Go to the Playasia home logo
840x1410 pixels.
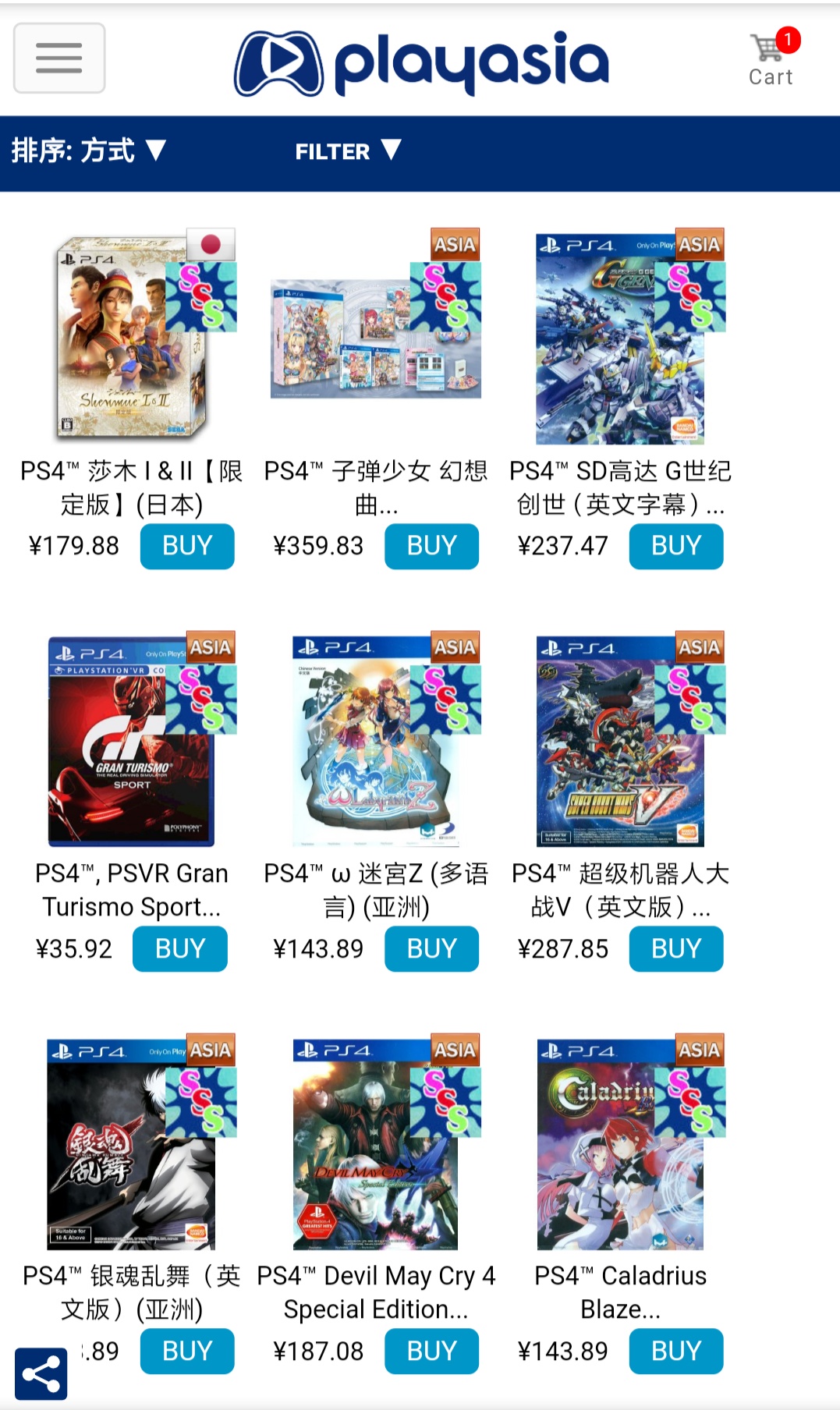coord(421,63)
